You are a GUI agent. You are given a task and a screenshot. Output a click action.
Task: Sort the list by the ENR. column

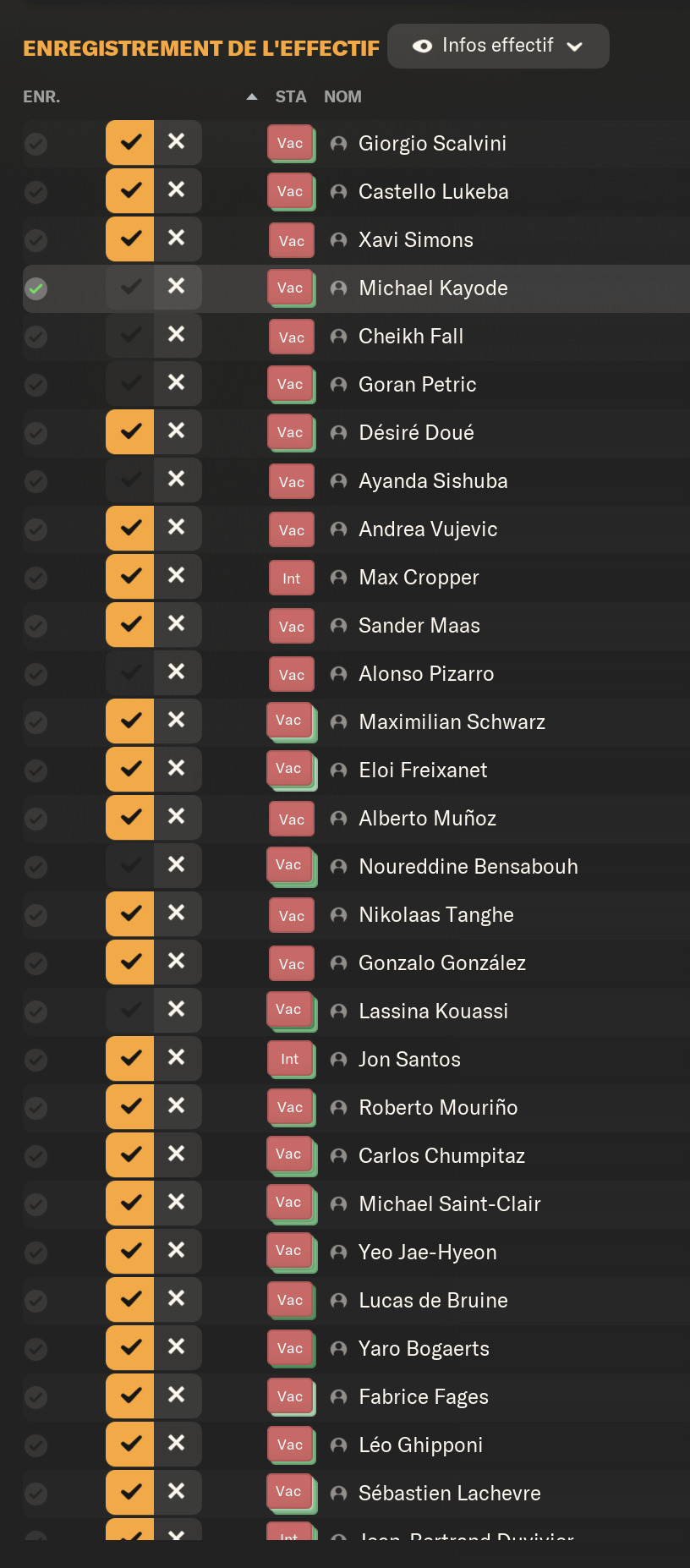(41, 97)
